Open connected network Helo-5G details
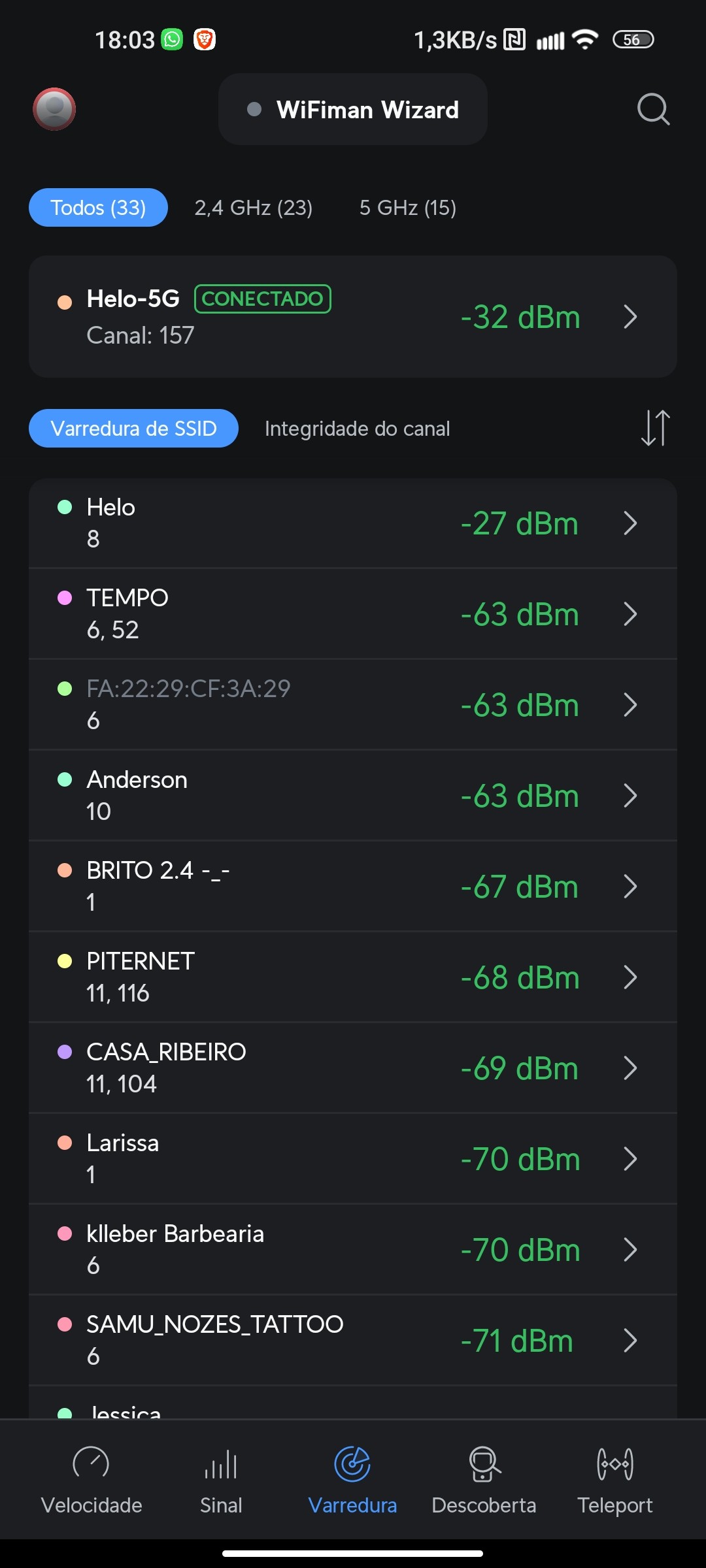Screen dimensions: 706x1568 pyautogui.click(x=353, y=317)
